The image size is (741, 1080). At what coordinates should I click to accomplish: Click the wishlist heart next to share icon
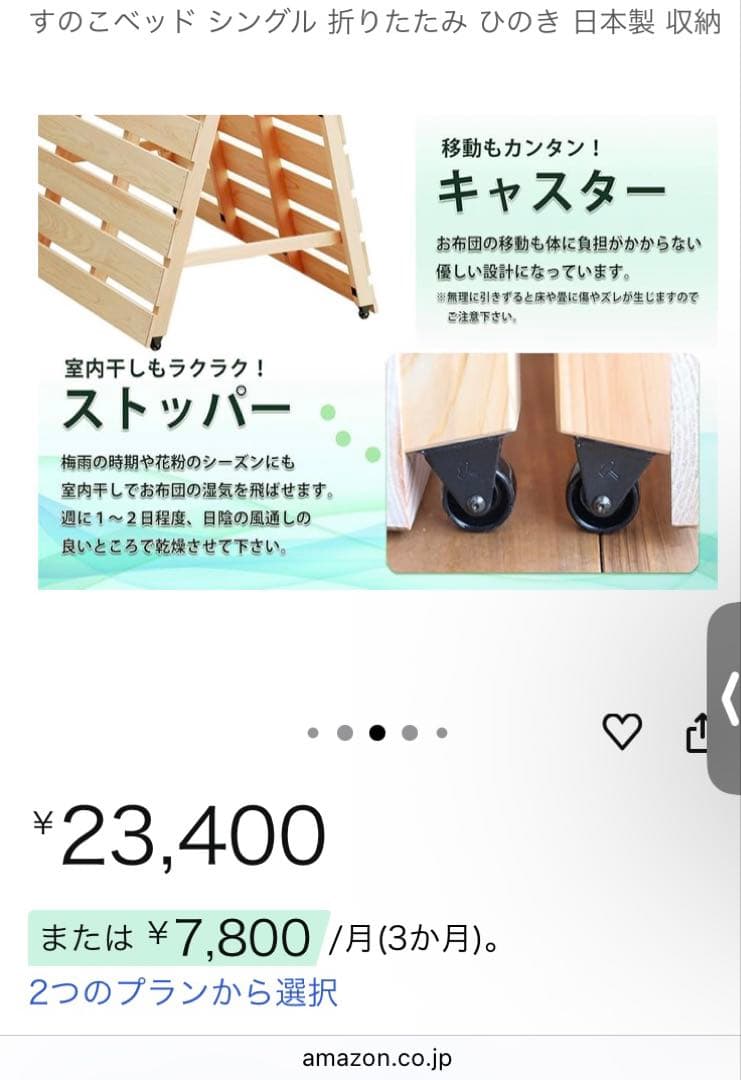click(620, 733)
